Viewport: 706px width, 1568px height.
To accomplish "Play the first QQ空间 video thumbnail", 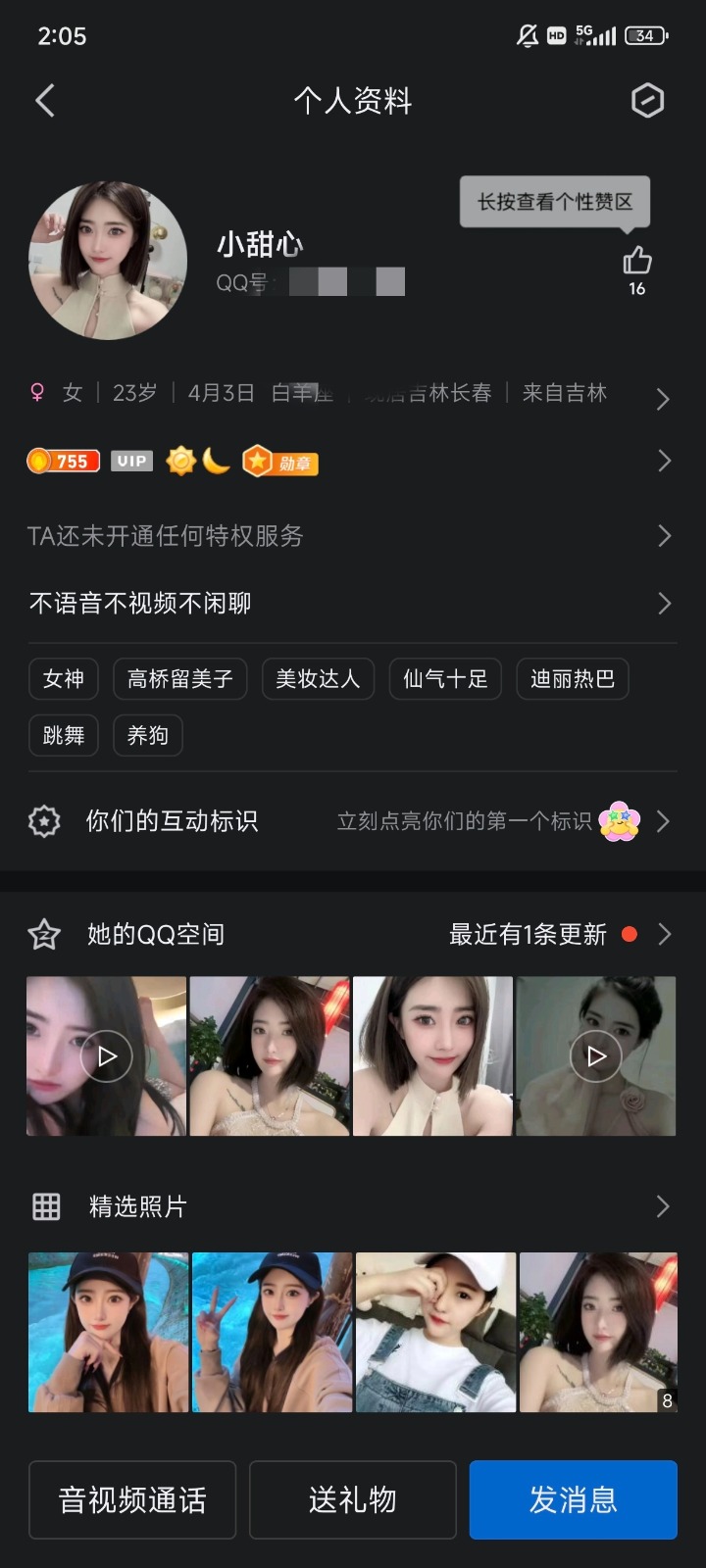I will pyautogui.click(x=106, y=1056).
